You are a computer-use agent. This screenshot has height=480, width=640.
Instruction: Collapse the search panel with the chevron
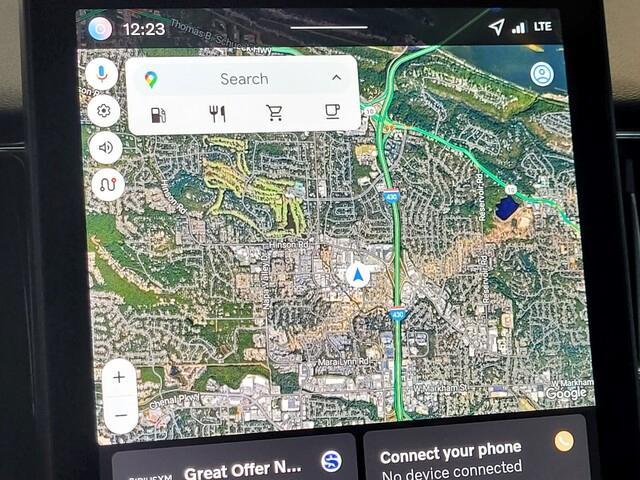pos(336,77)
